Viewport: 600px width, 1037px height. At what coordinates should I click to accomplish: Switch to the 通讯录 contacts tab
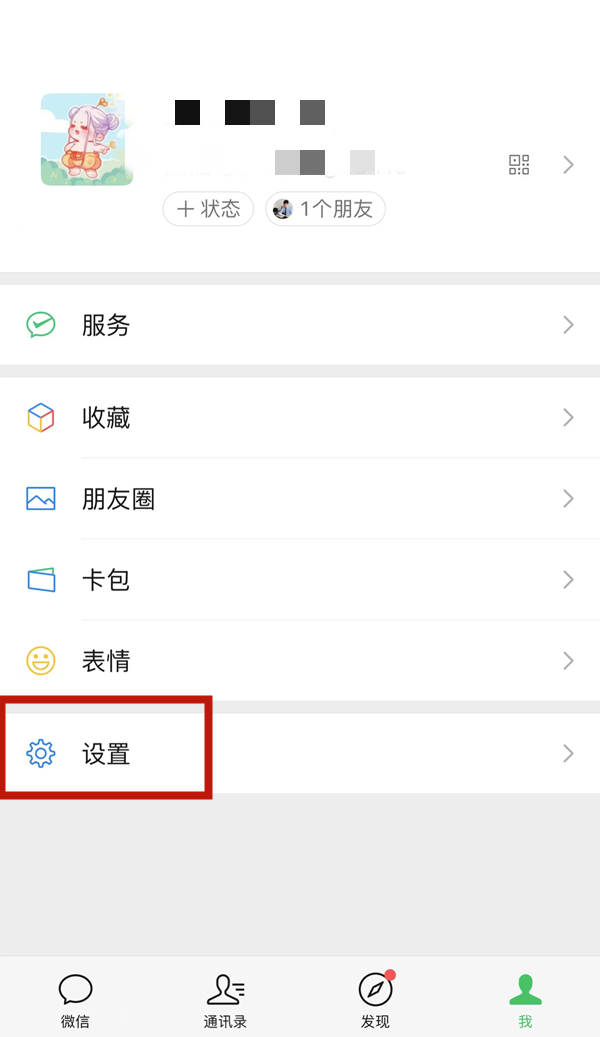(x=225, y=1000)
